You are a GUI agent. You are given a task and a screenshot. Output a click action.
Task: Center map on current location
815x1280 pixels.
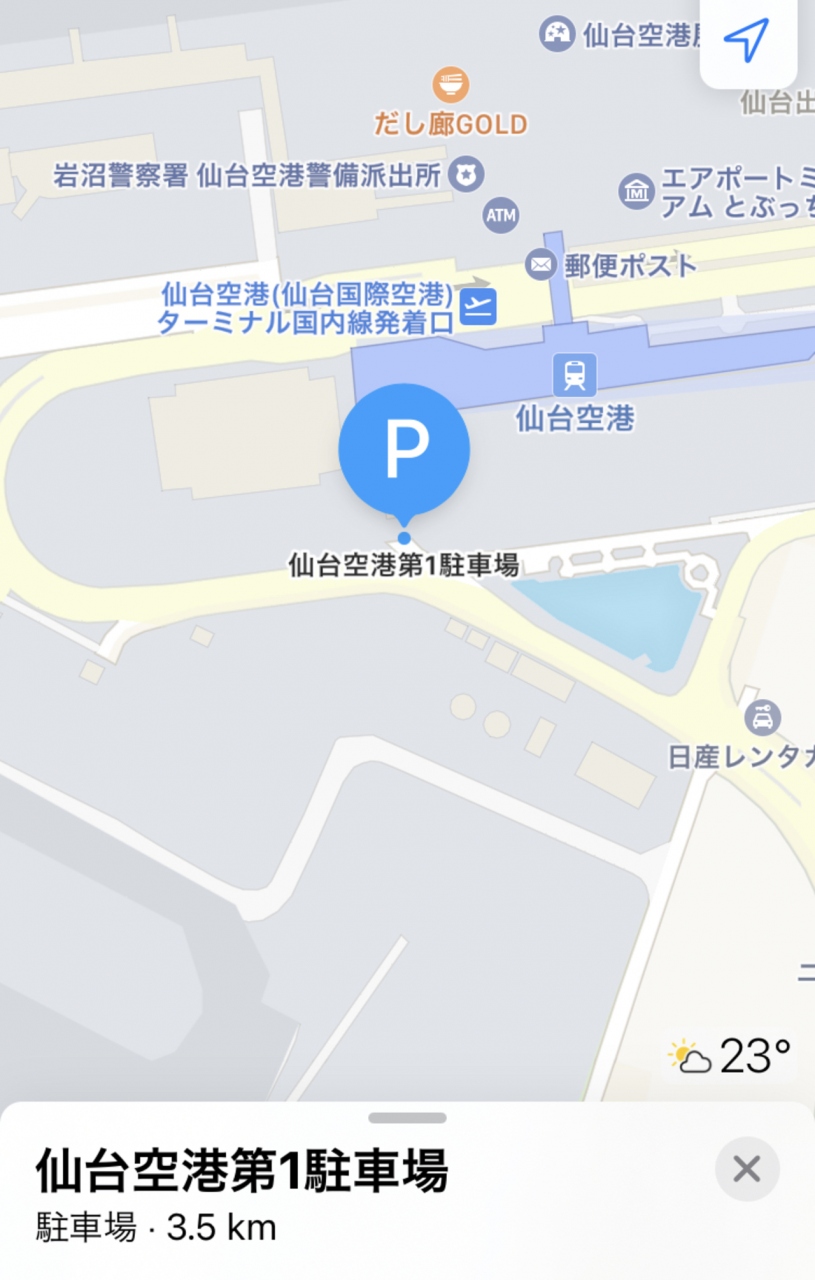point(746,41)
